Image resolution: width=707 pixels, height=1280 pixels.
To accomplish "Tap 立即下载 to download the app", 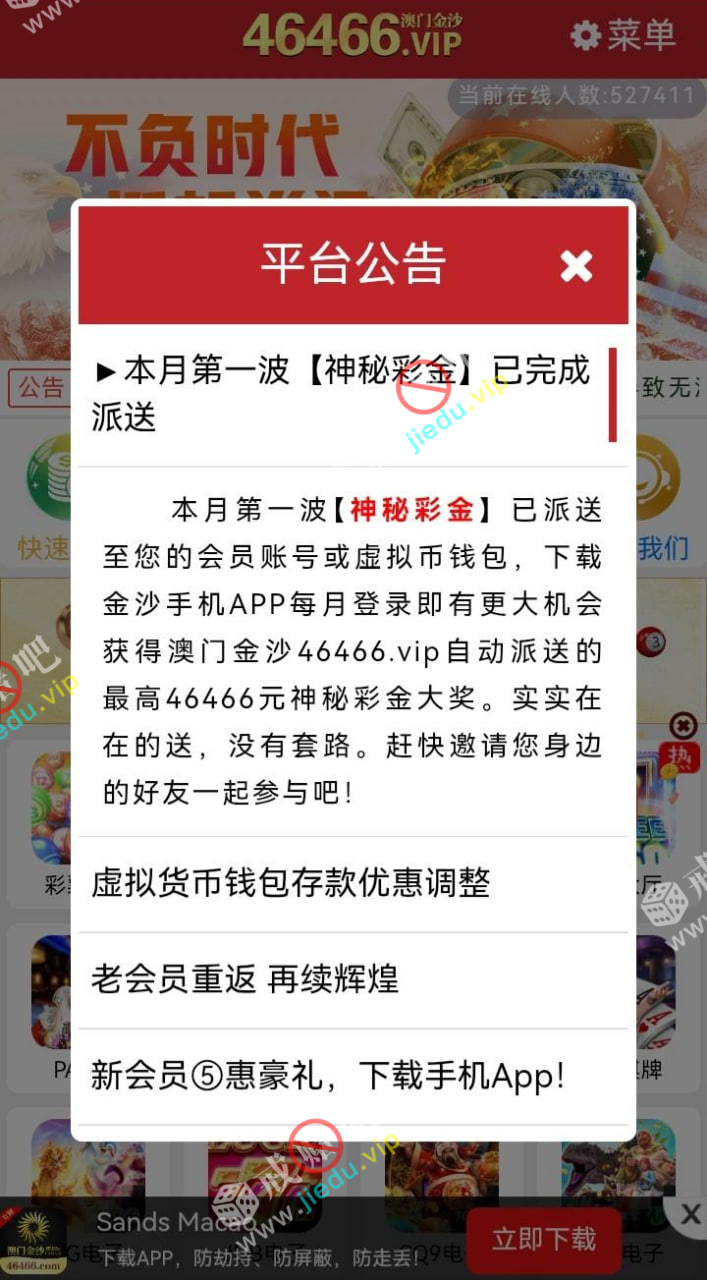I will pos(543,1240).
